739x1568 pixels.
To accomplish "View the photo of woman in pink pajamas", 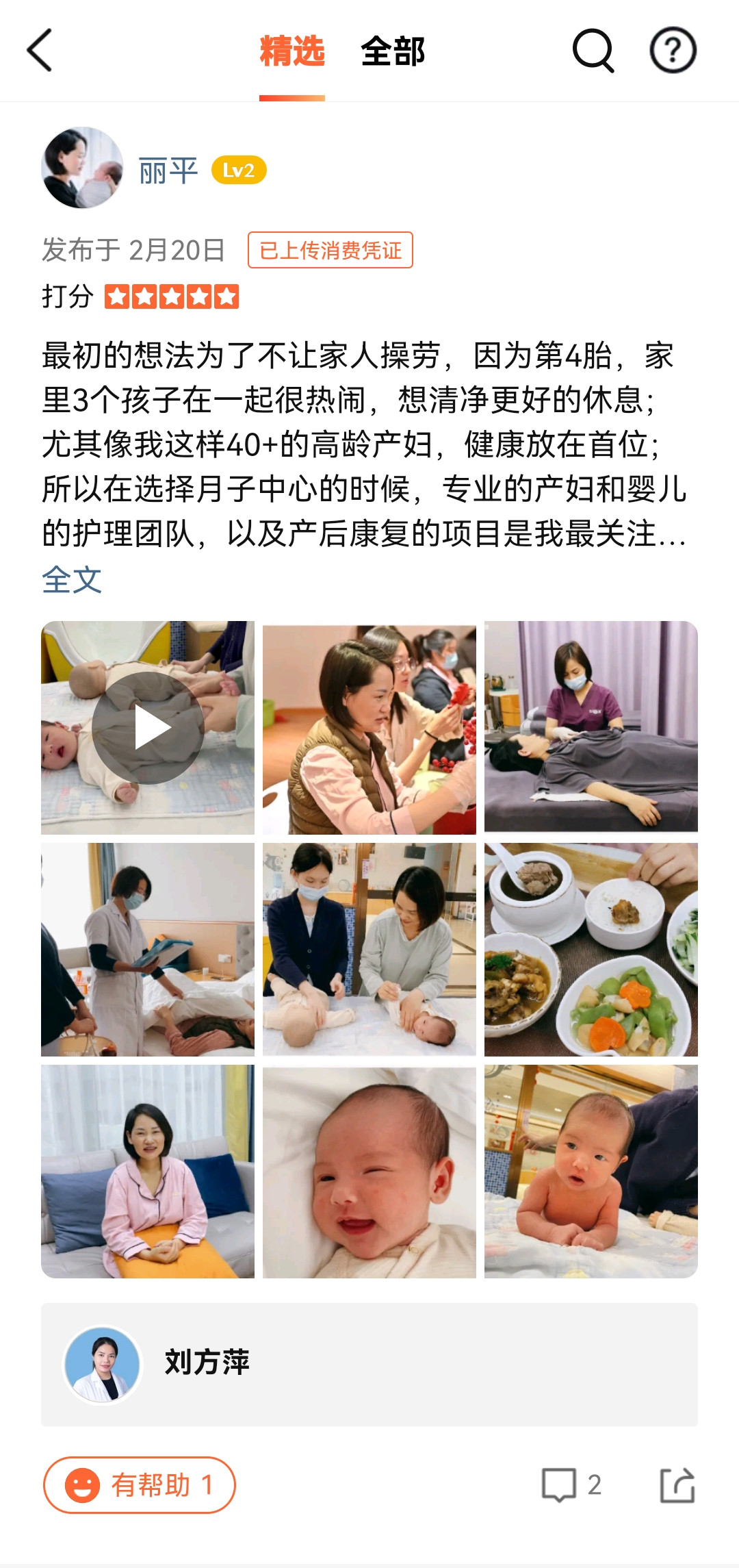I will pyautogui.click(x=148, y=1171).
